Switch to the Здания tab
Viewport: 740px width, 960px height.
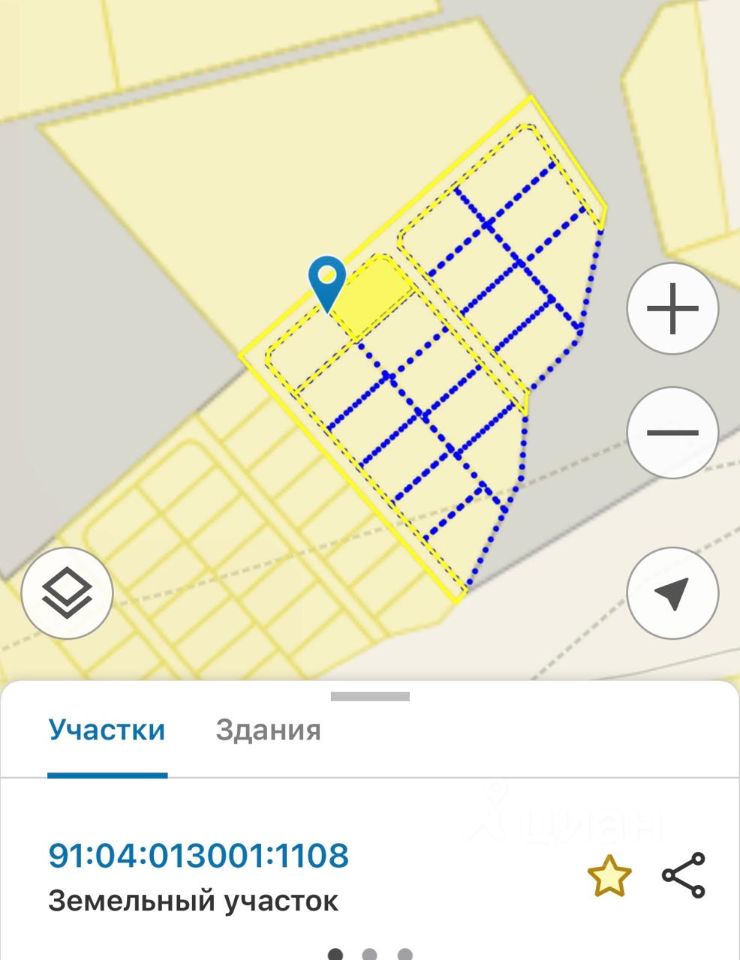pos(268,730)
